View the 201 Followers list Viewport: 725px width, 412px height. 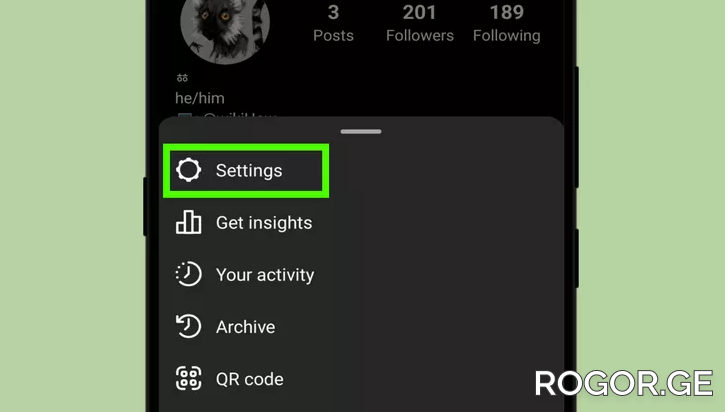coord(420,23)
